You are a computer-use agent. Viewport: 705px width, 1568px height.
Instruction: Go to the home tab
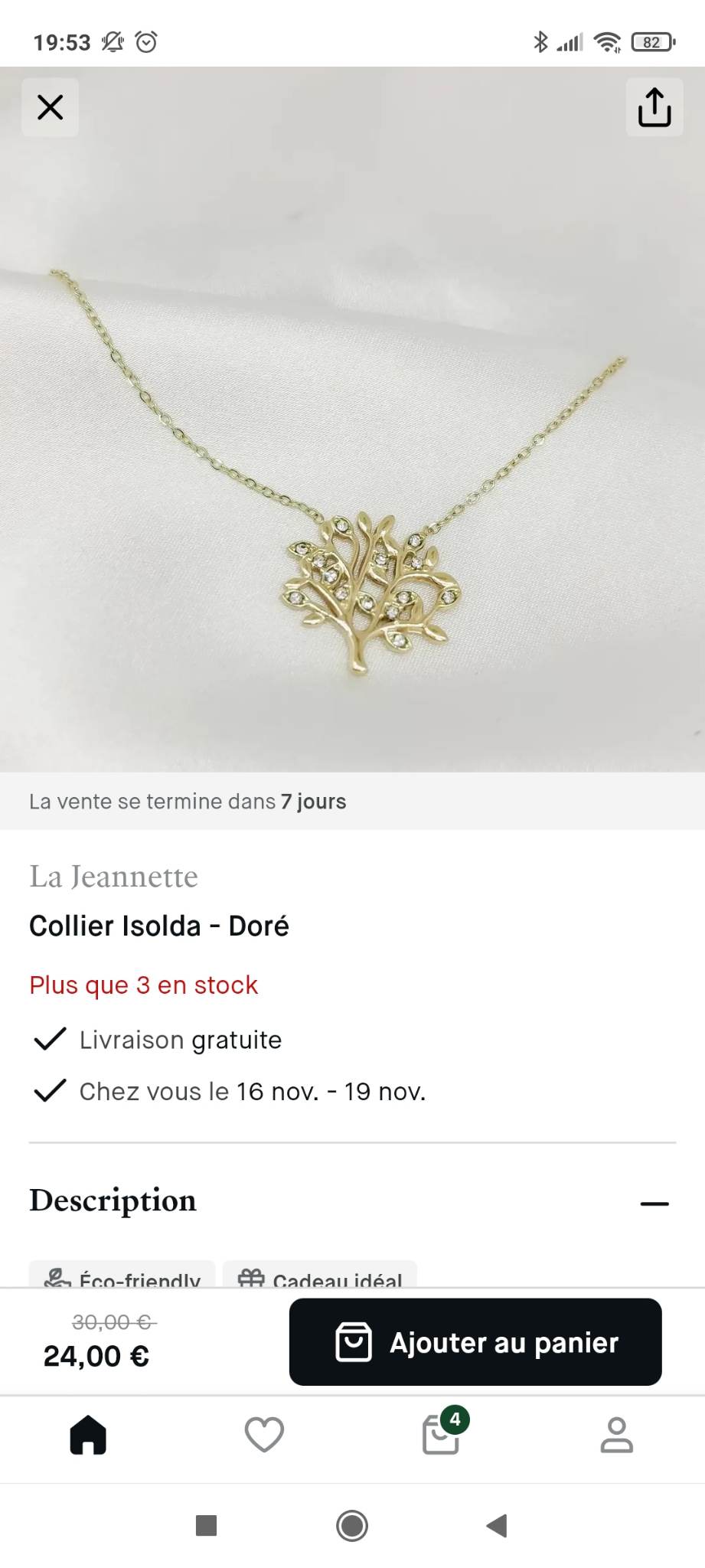click(x=88, y=1434)
